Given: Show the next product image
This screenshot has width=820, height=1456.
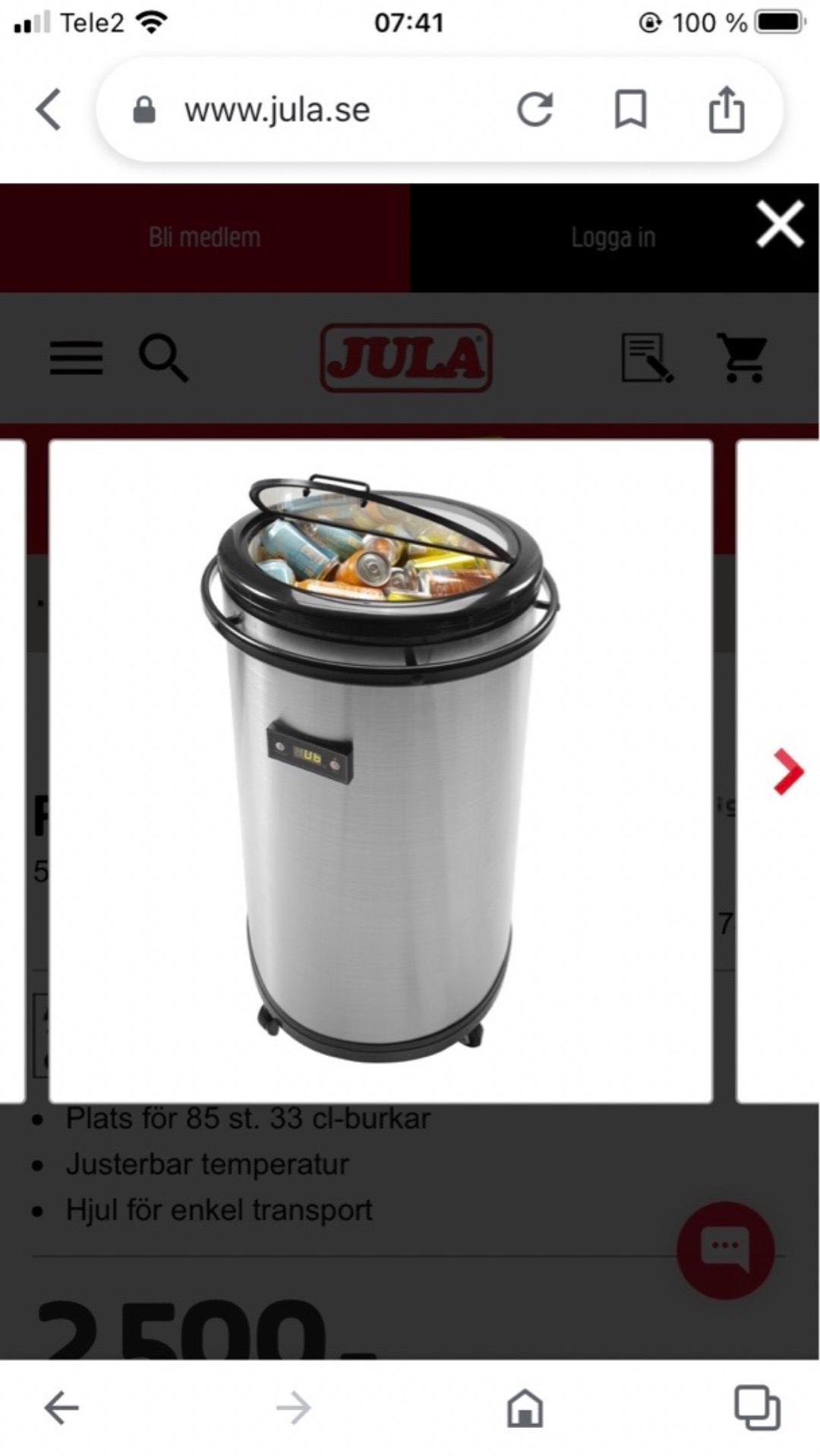Looking at the screenshot, I should point(788,771).
